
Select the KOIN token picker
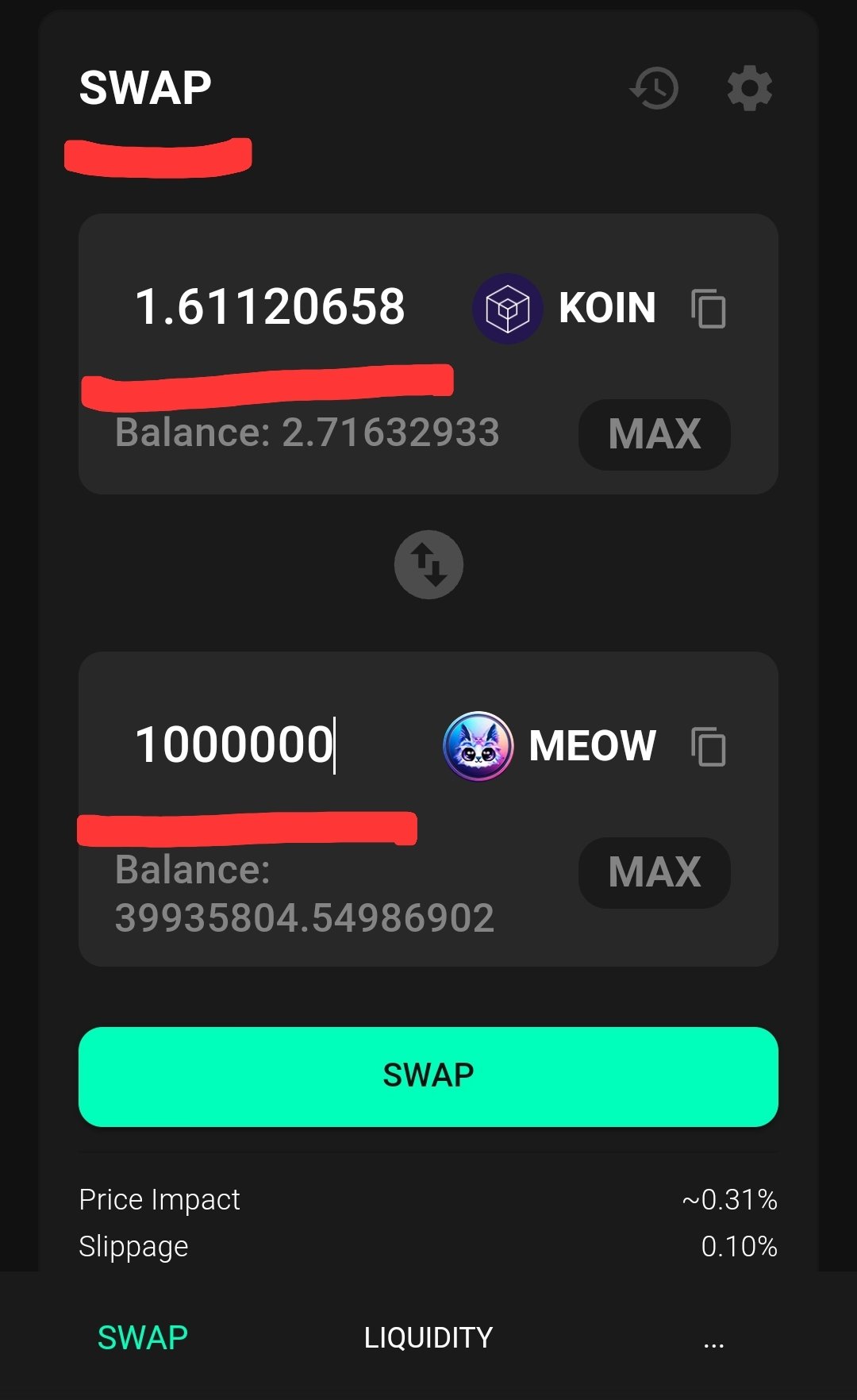click(564, 308)
